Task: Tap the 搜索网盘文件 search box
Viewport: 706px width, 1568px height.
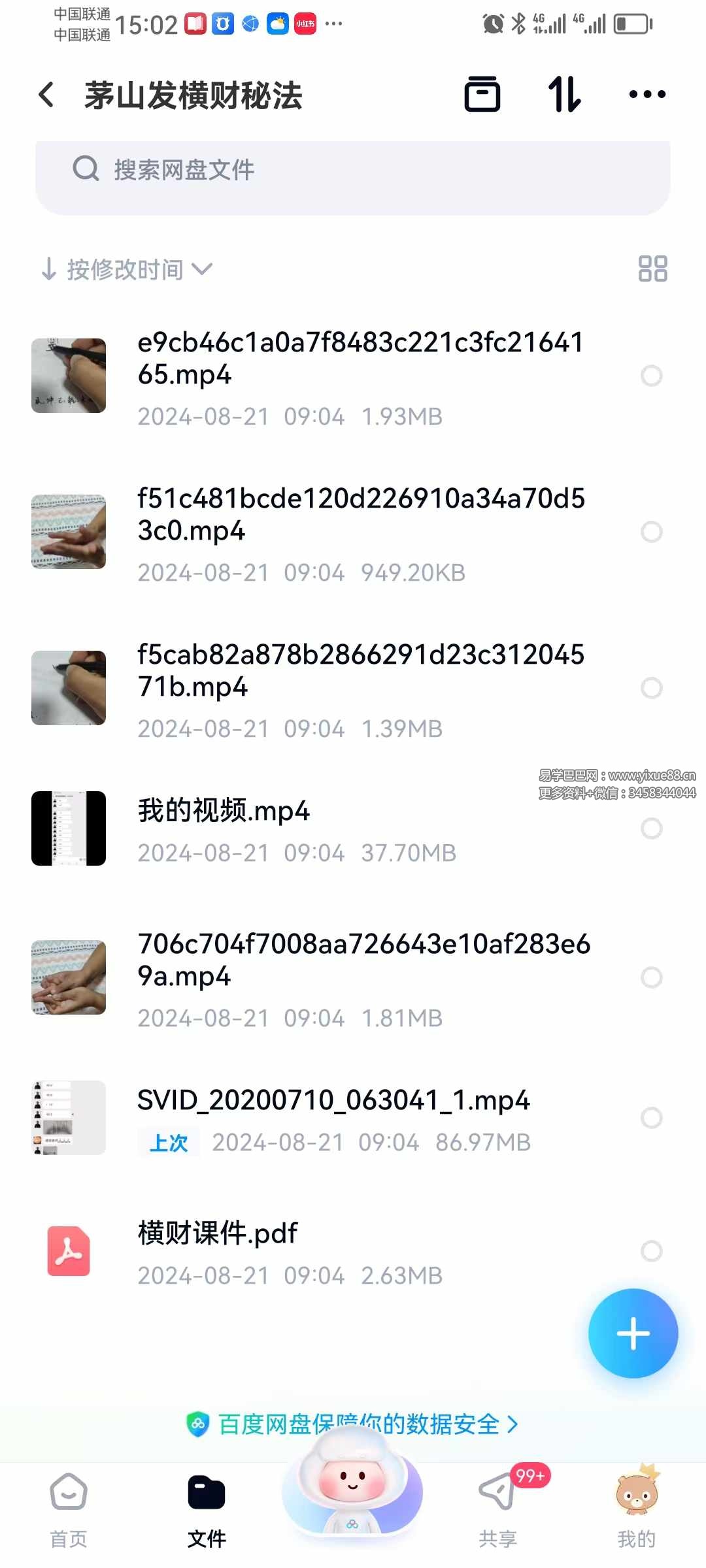Action: click(353, 170)
